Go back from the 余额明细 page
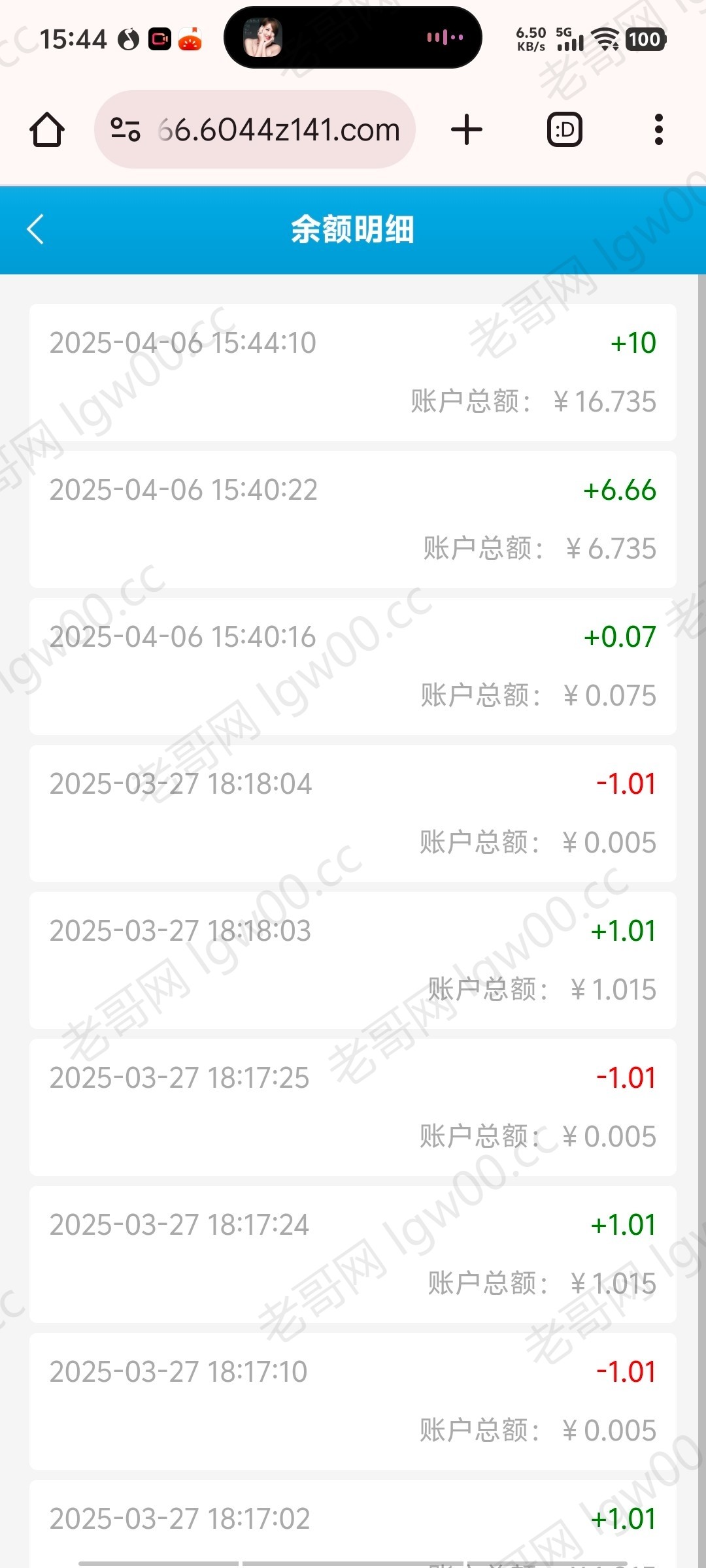The image size is (706, 1568). tap(35, 229)
